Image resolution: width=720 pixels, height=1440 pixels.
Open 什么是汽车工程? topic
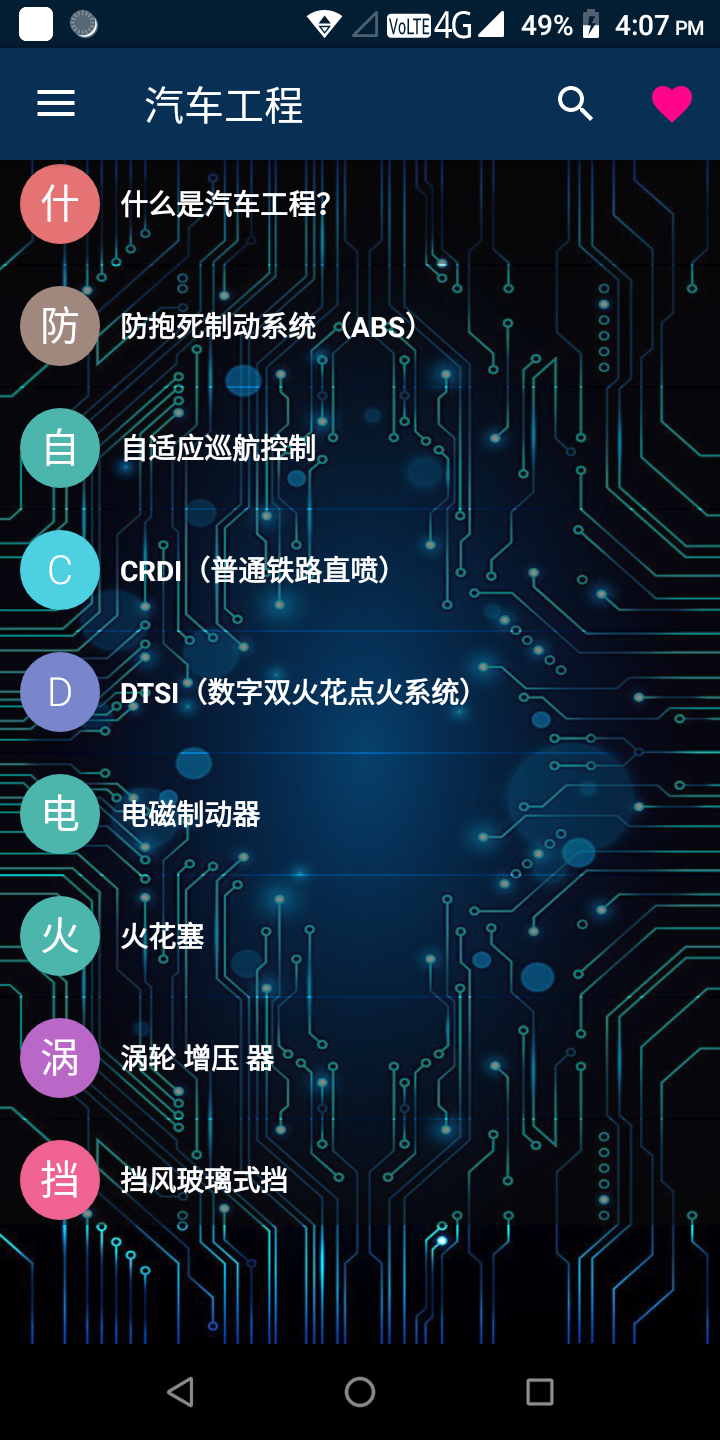pyautogui.click(x=226, y=205)
